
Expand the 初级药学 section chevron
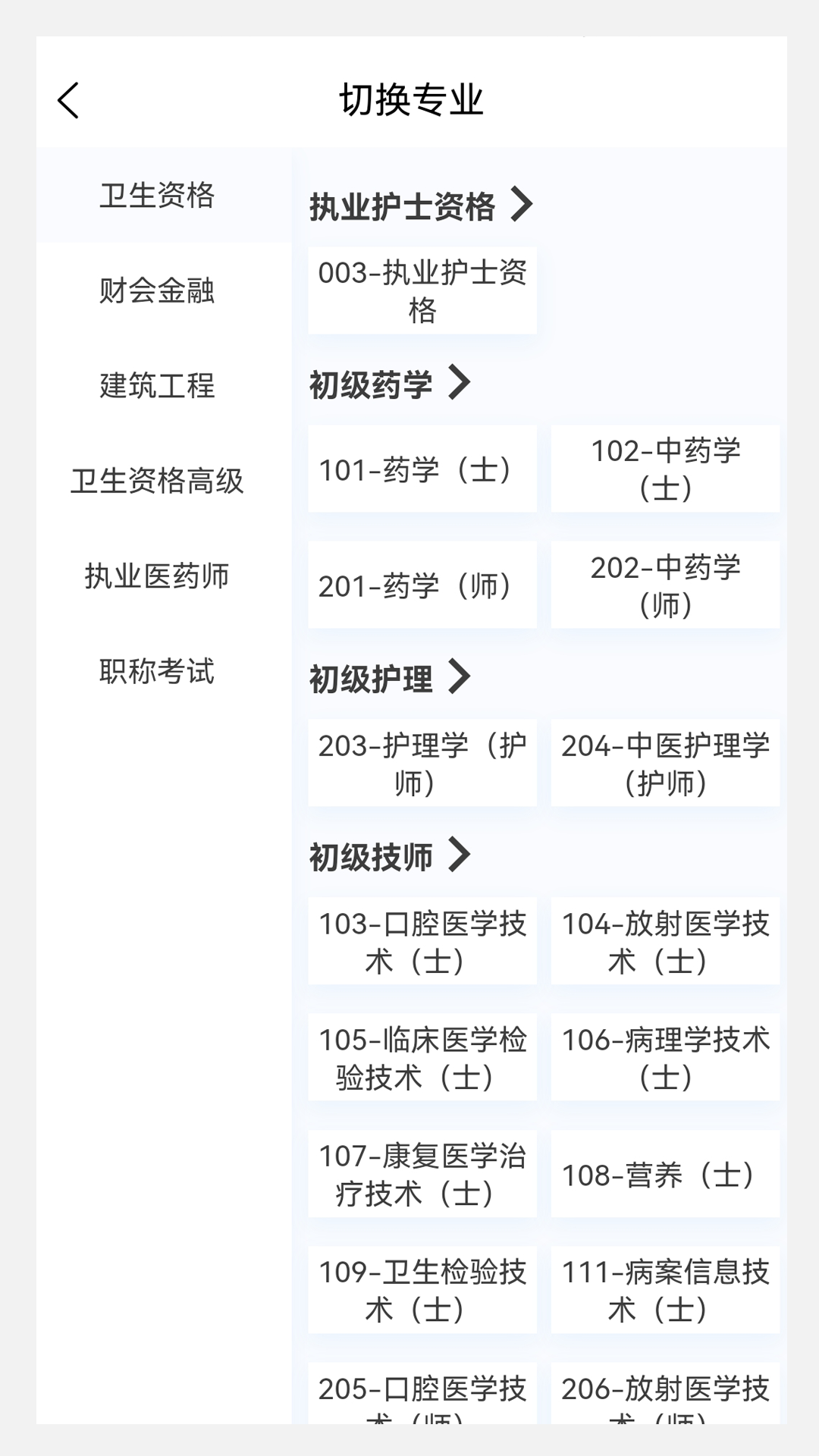tap(460, 382)
